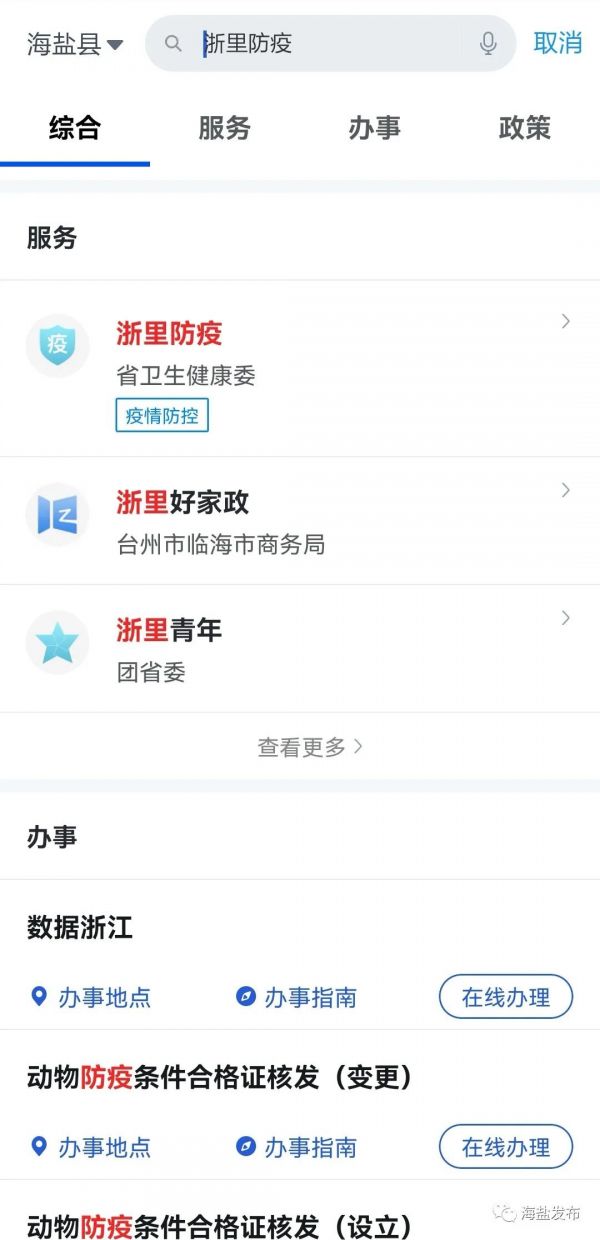Open the 浙里青年 service
Image resolution: width=600 pixels, height=1240 pixels.
(x=300, y=649)
